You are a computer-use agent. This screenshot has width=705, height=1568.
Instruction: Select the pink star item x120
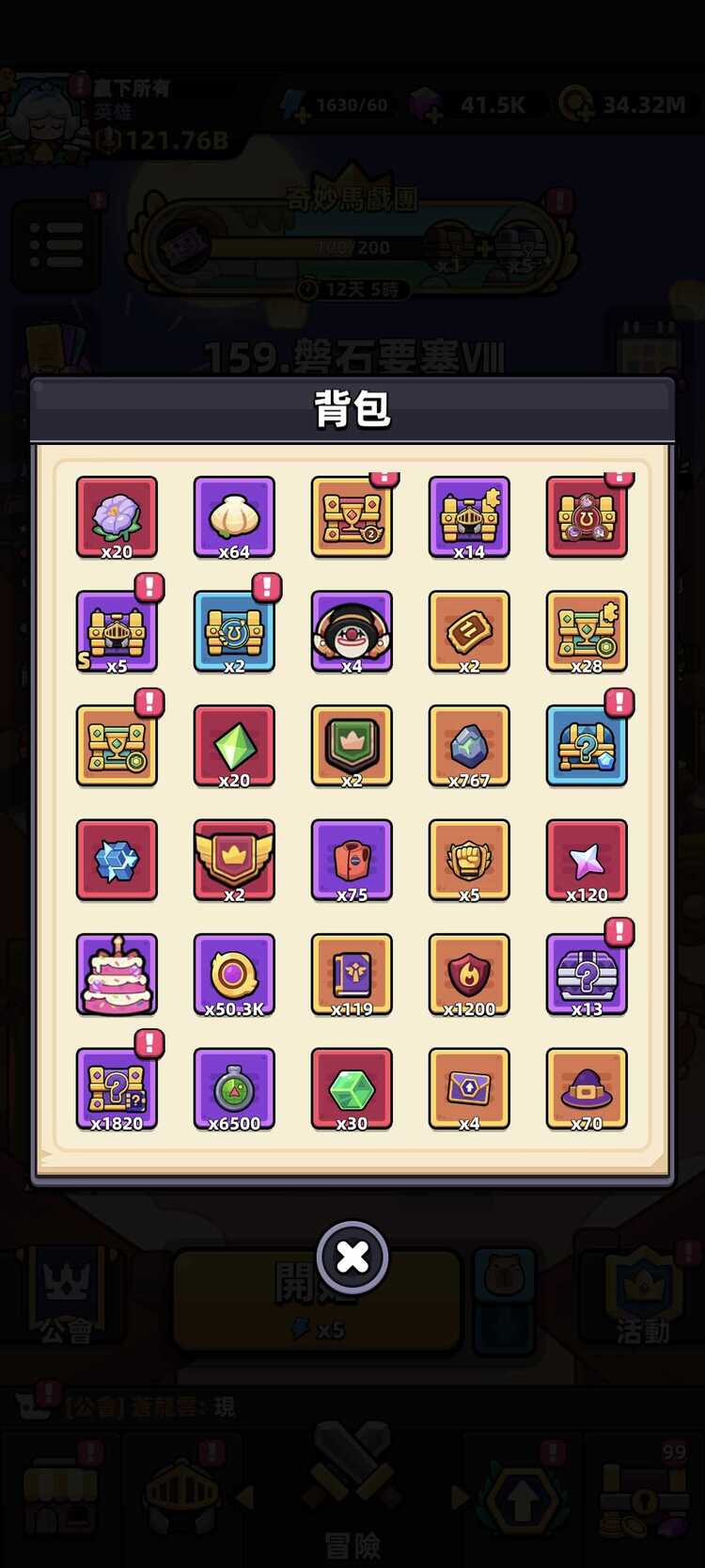[x=587, y=860]
